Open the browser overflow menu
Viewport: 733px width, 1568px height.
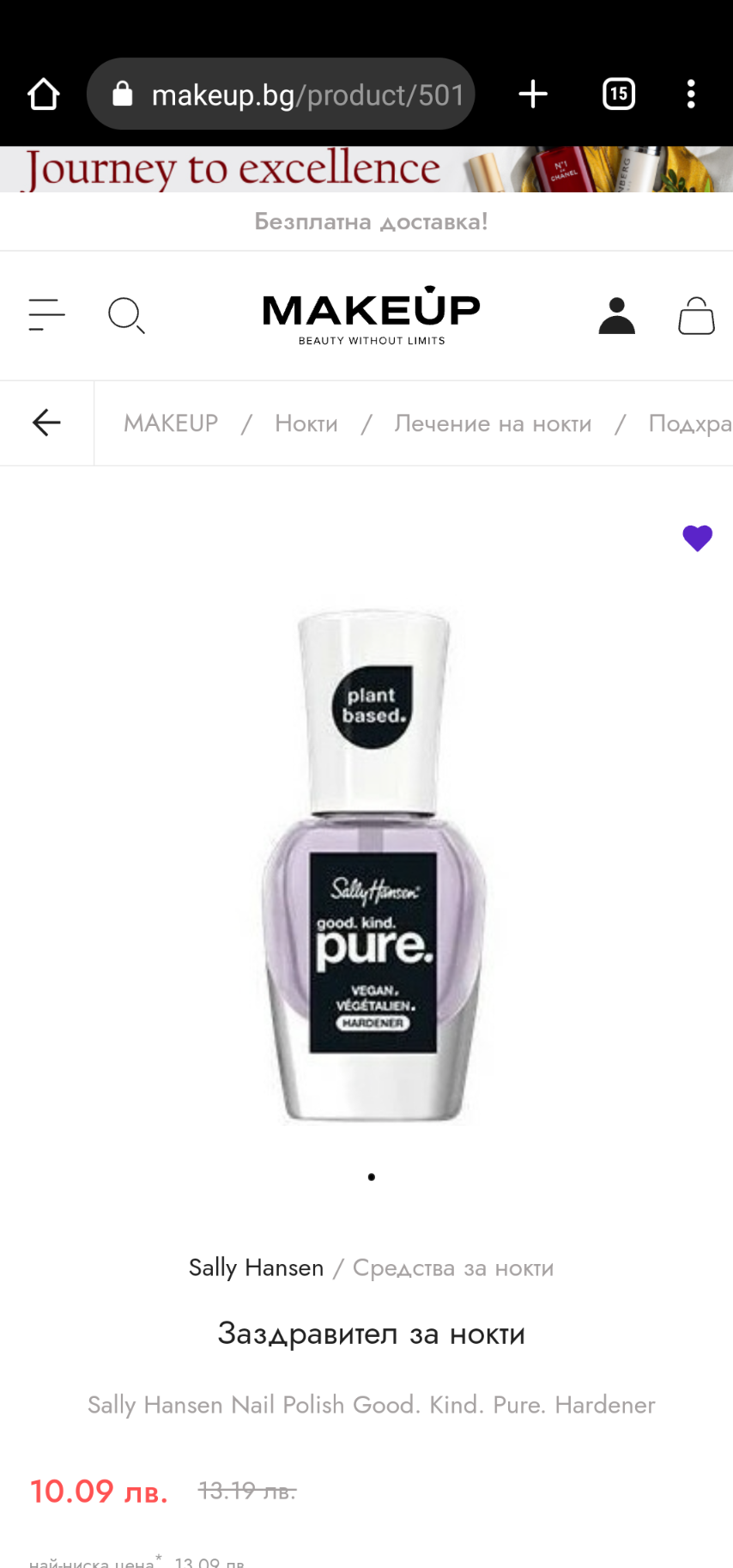click(691, 94)
